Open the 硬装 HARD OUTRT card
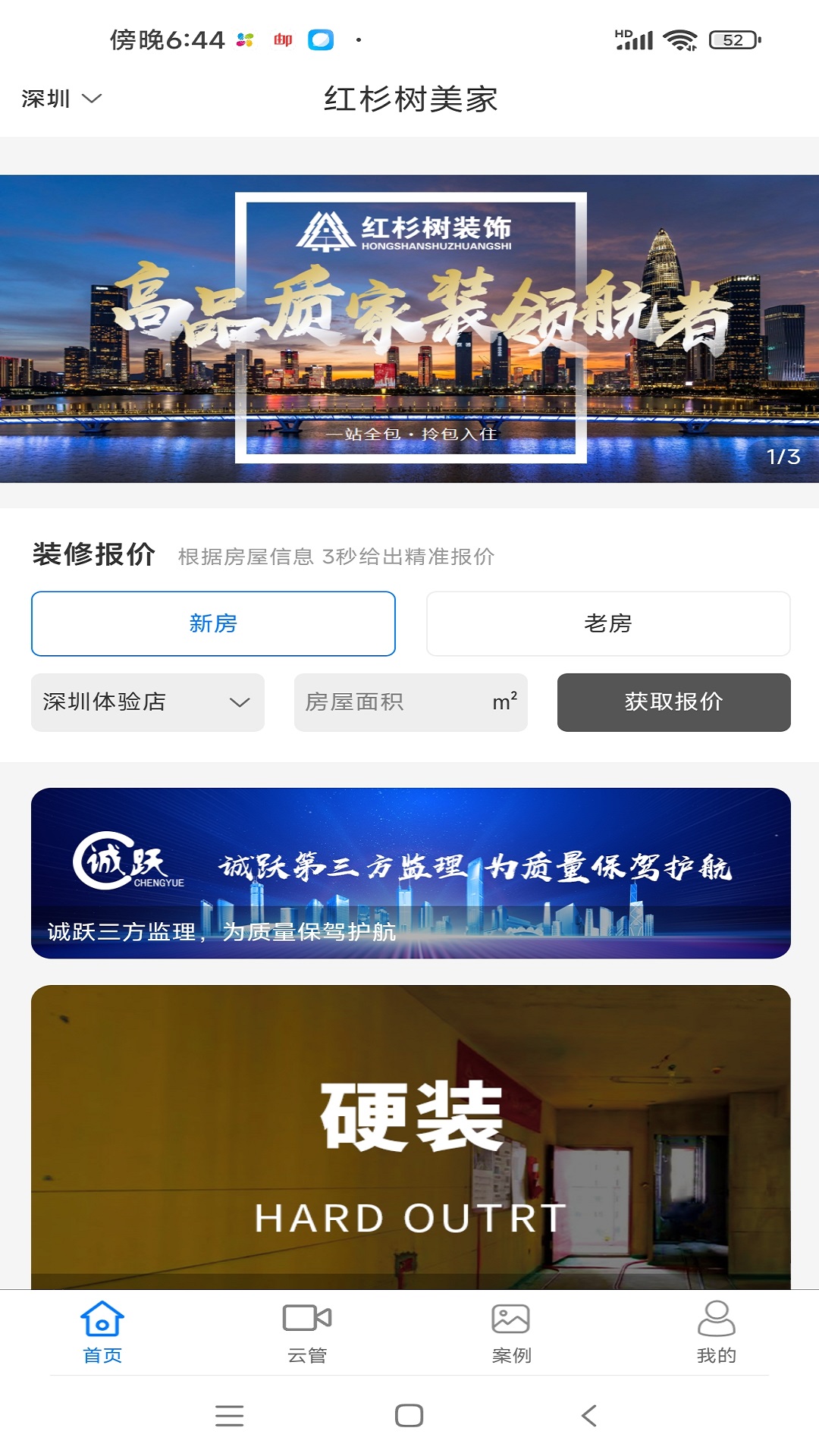 click(x=410, y=1137)
